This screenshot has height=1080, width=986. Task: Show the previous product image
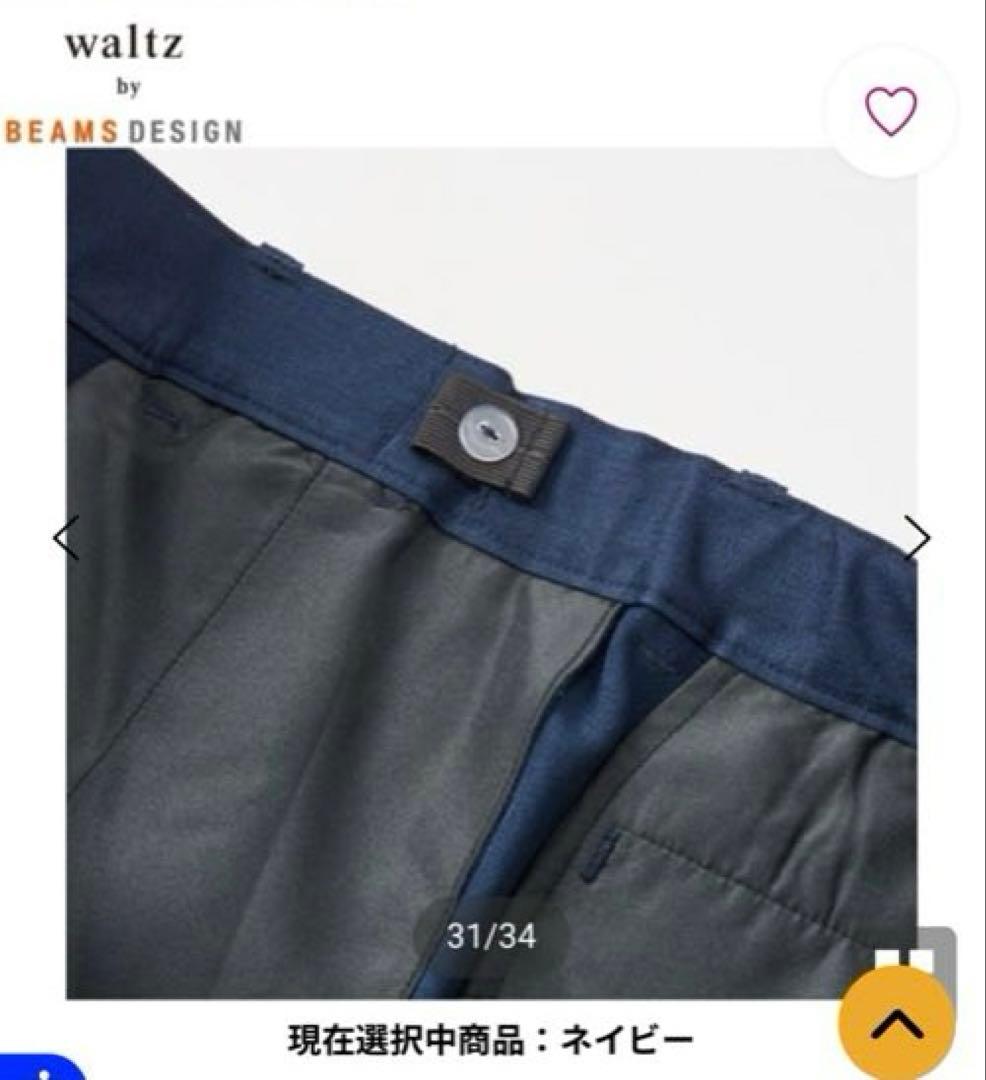66,539
